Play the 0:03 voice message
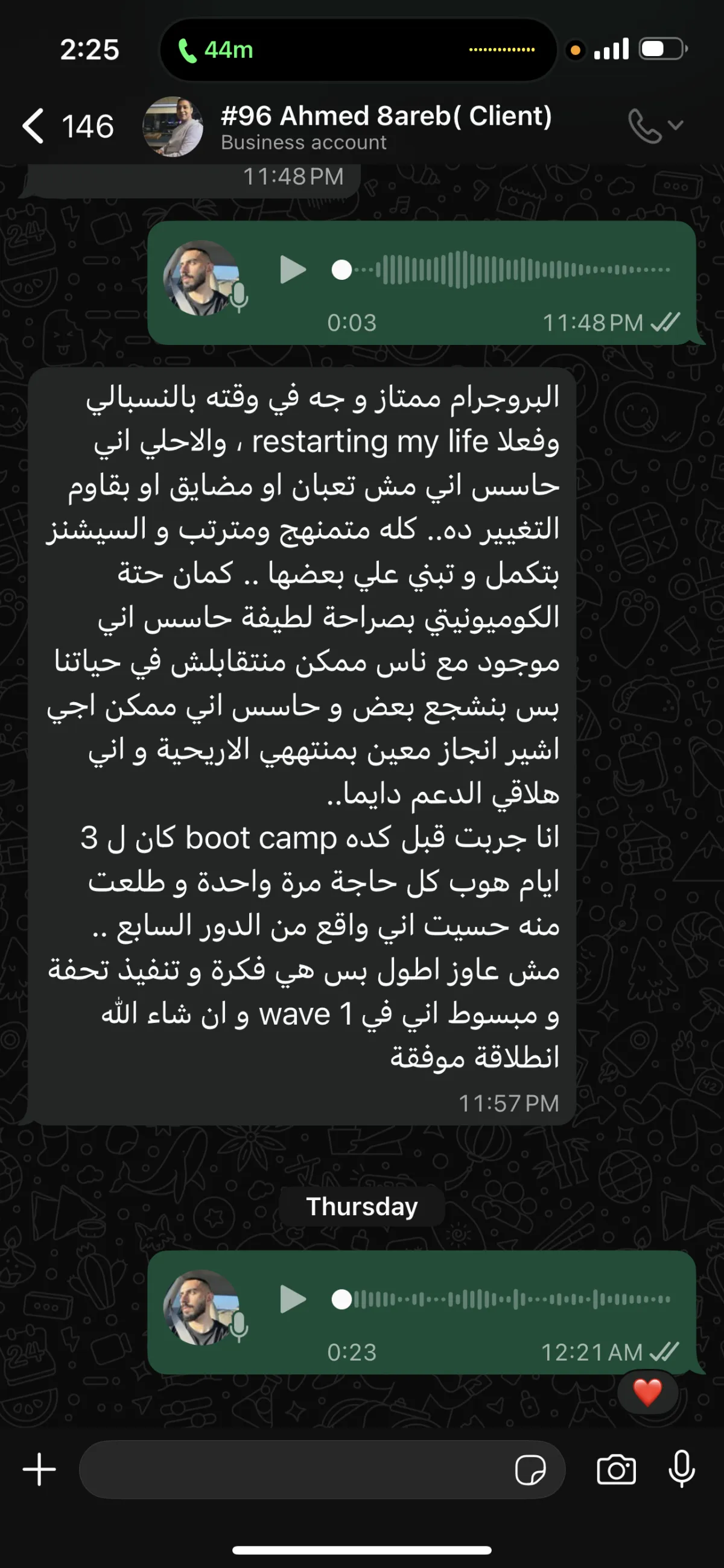 (x=293, y=270)
